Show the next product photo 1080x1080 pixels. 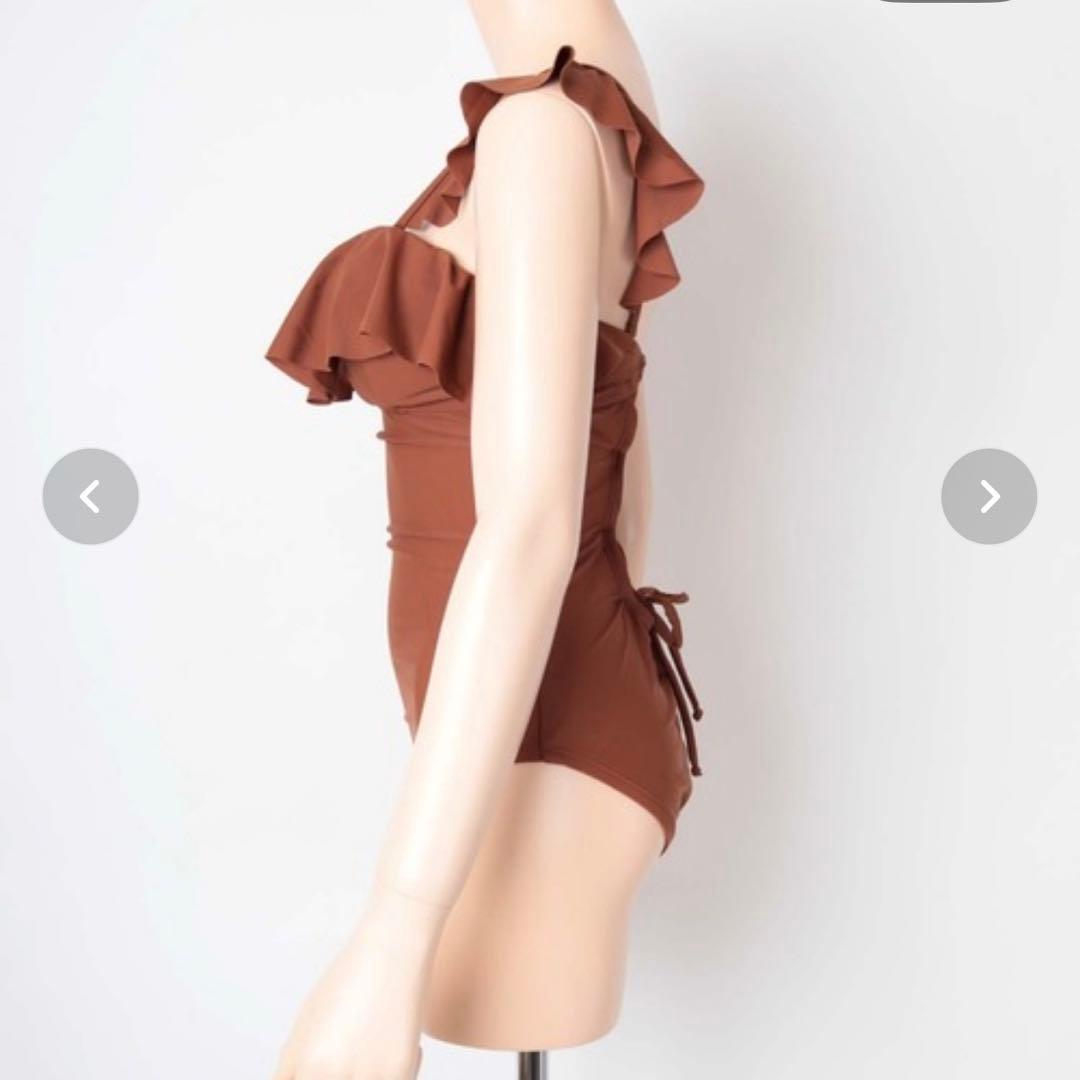(x=989, y=496)
